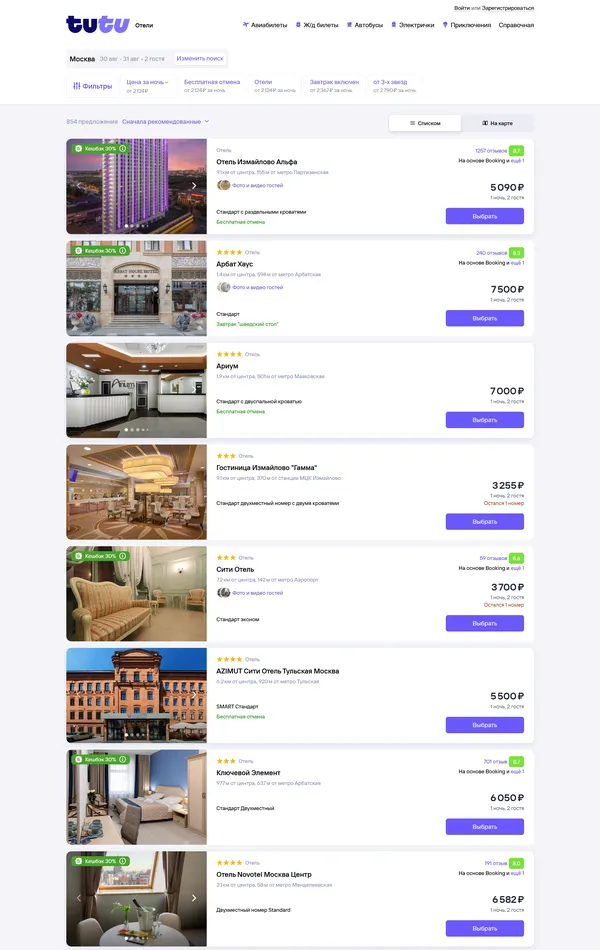Tap the Войти login link
600x950 pixels.
point(461,7)
